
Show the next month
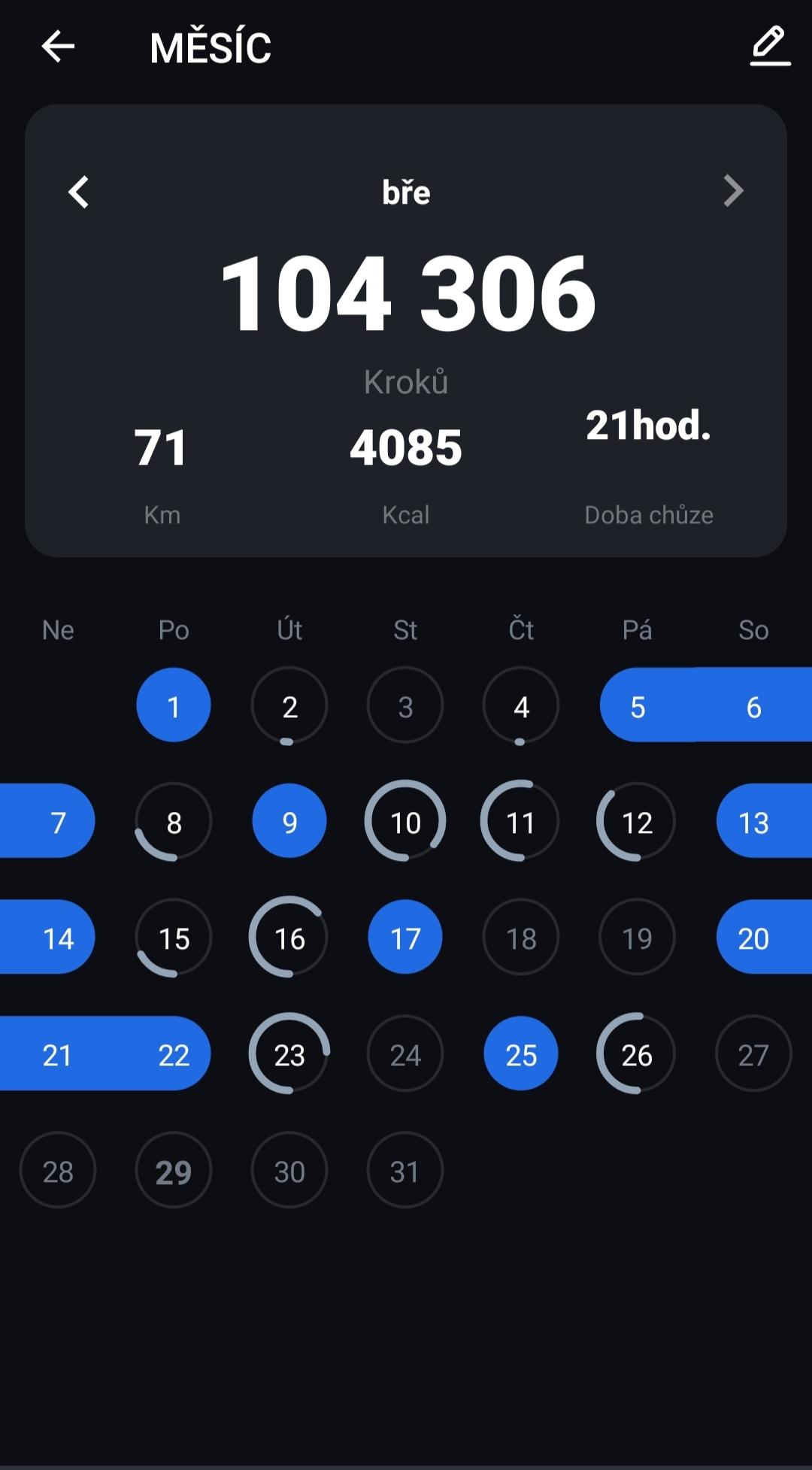click(733, 191)
